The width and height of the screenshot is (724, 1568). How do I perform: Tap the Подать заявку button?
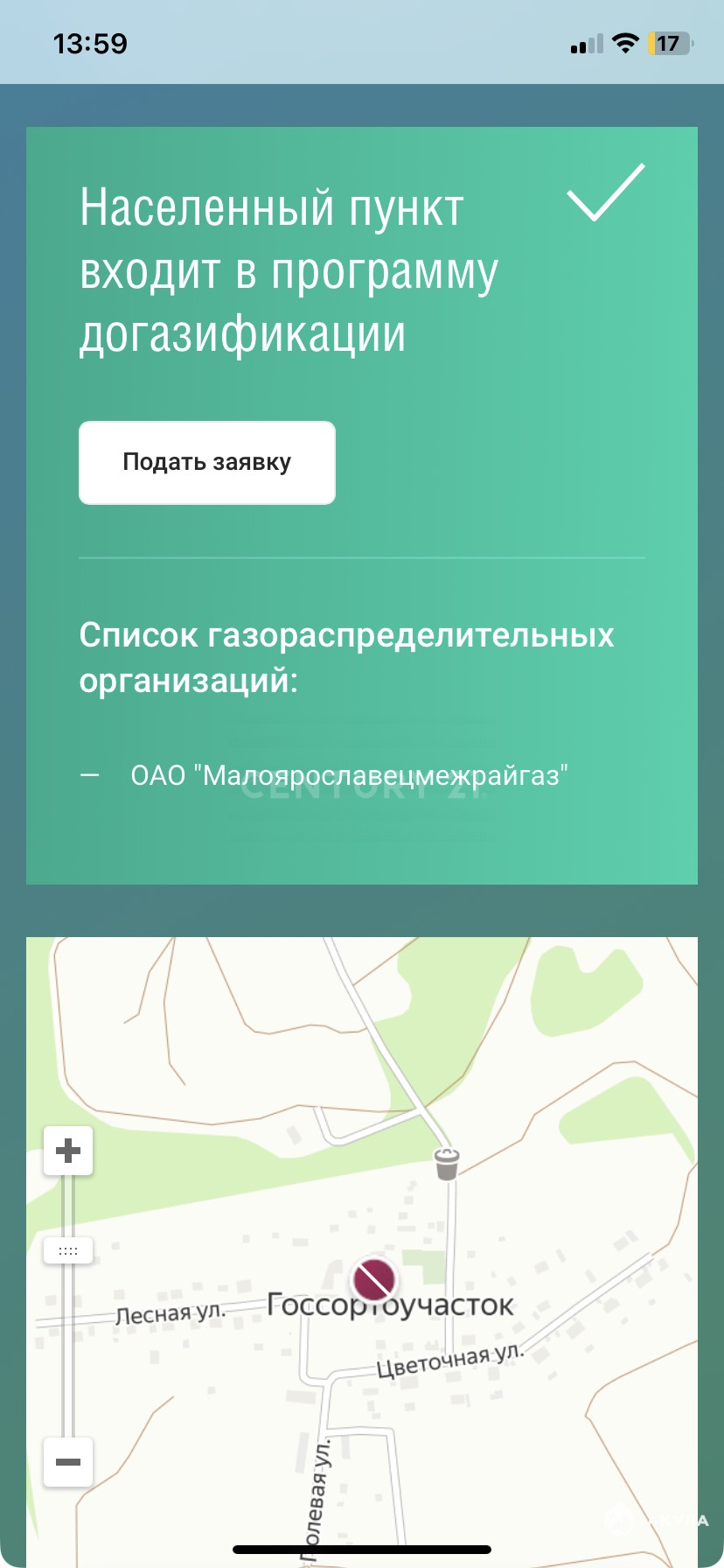click(x=207, y=463)
